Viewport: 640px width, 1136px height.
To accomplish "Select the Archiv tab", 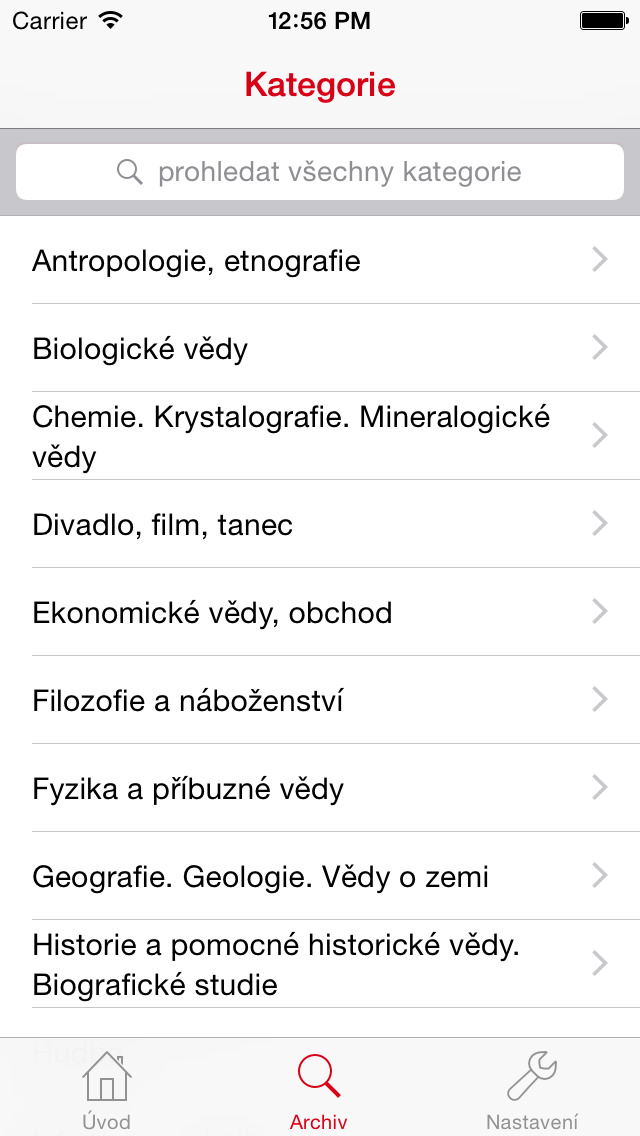I will (319, 1087).
